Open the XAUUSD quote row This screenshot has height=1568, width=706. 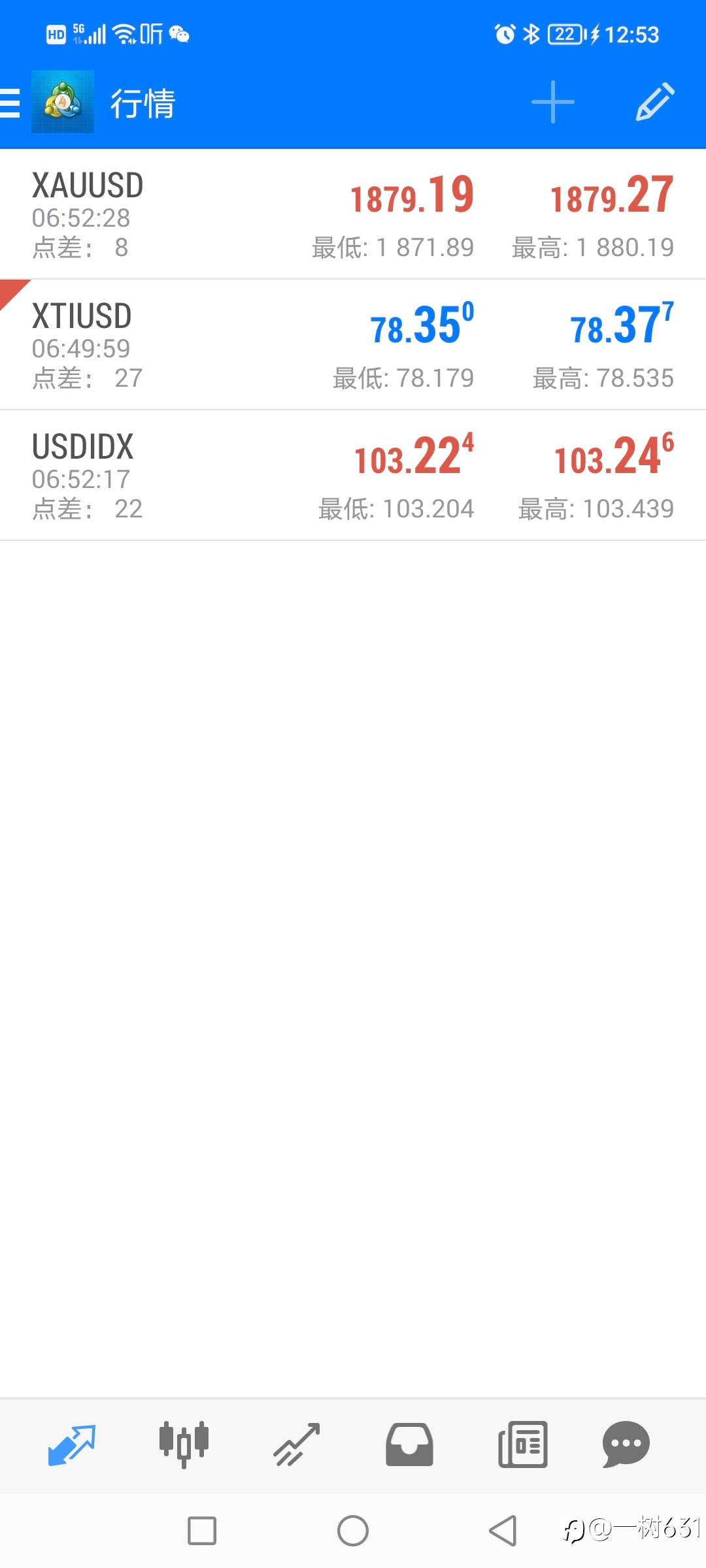coord(353,214)
